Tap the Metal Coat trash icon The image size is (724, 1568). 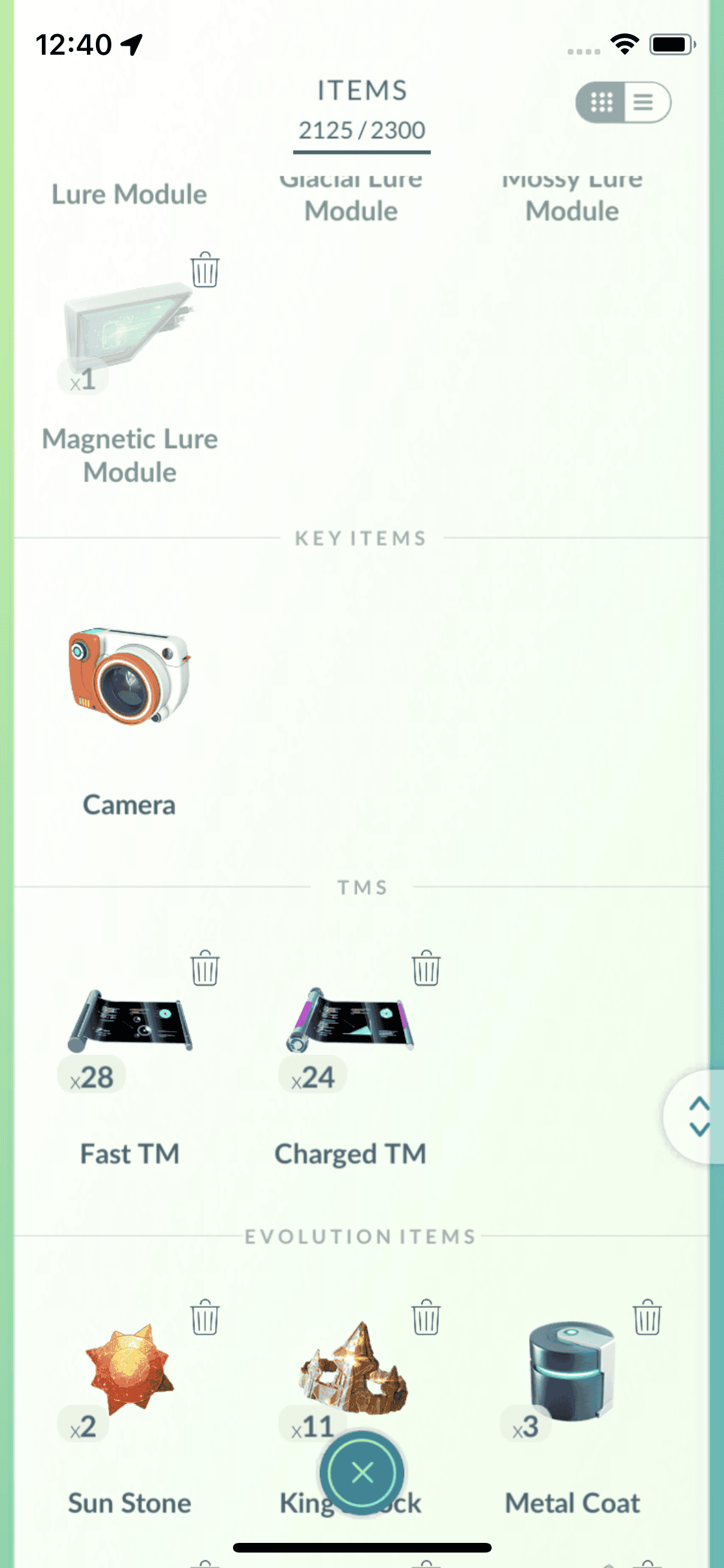coord(647,1317)
